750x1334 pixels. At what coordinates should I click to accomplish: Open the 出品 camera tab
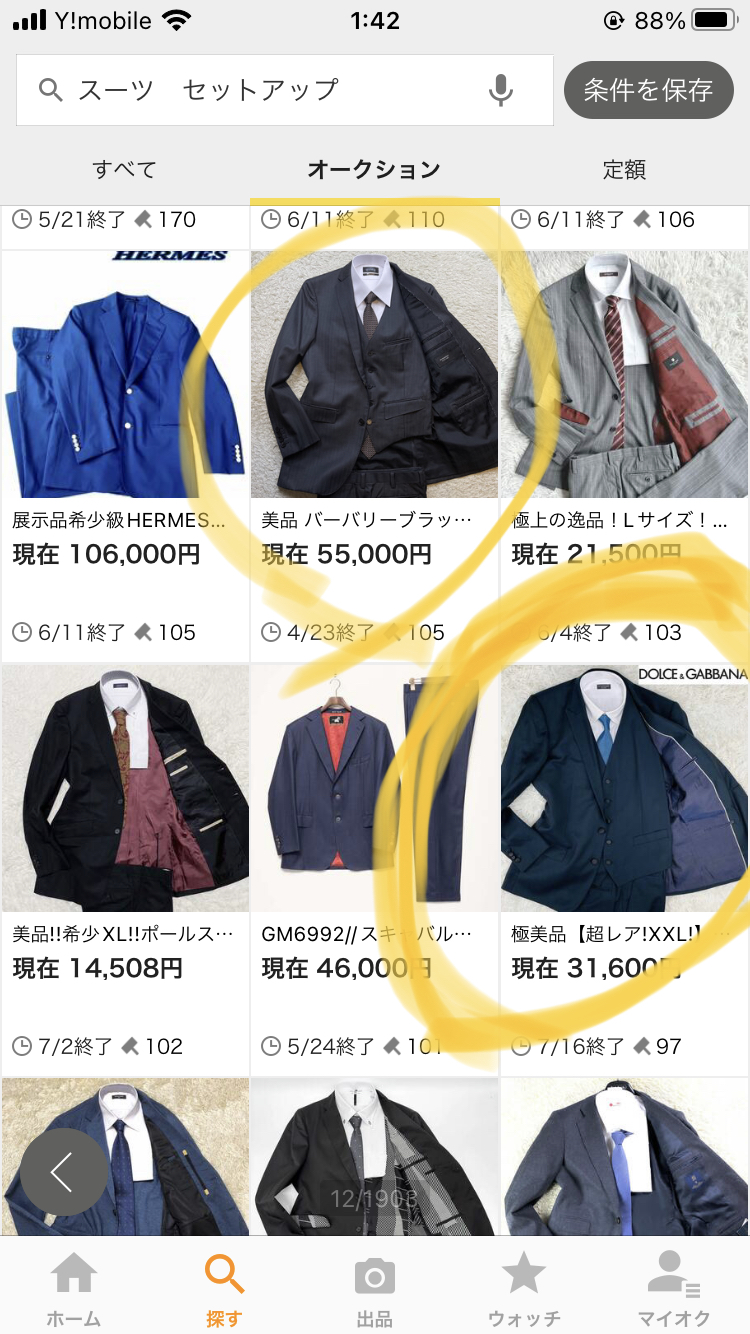(374, 1288)
